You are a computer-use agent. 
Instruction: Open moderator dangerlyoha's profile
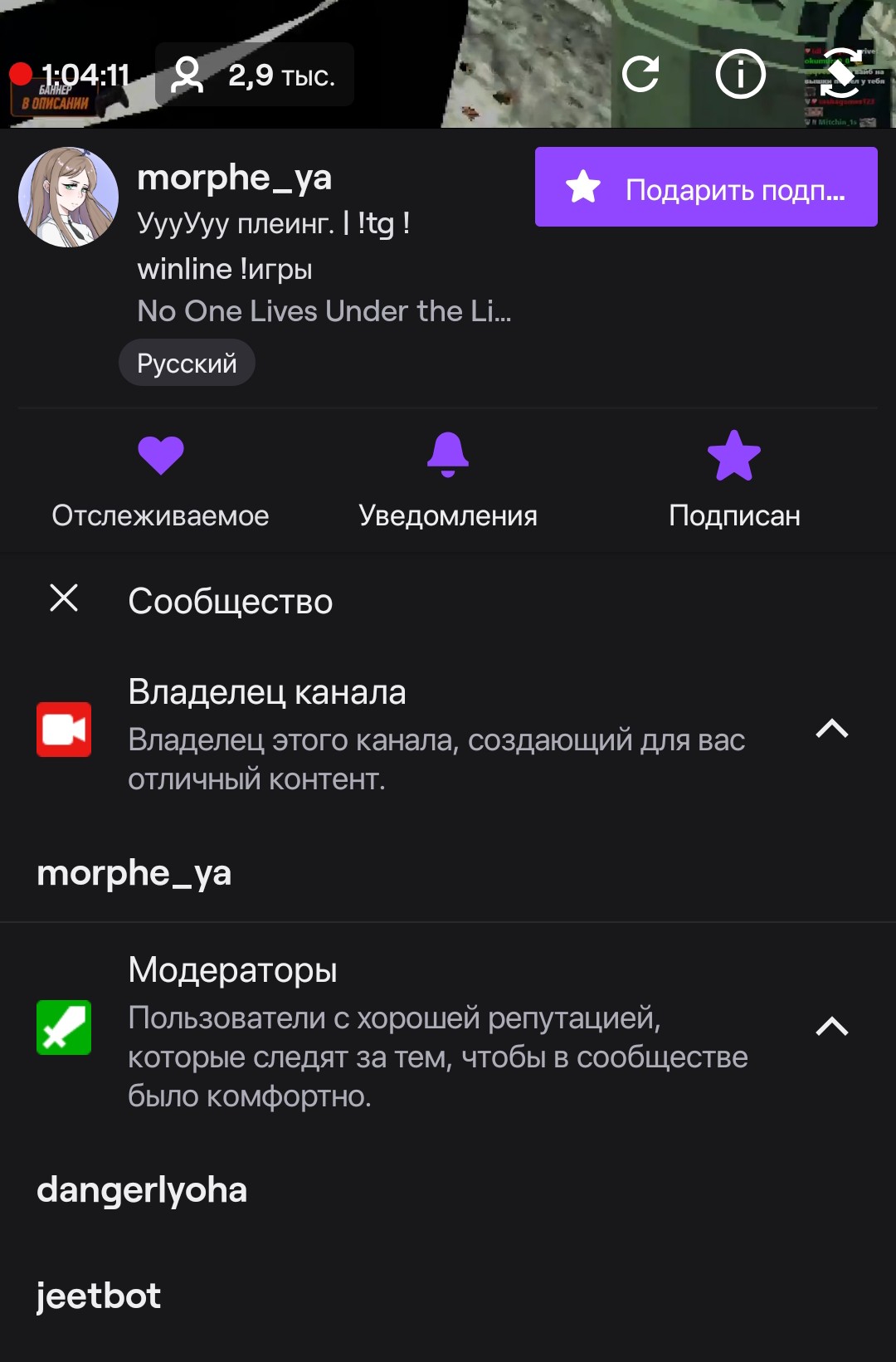pyautogui.click(x=142, y=1190)
